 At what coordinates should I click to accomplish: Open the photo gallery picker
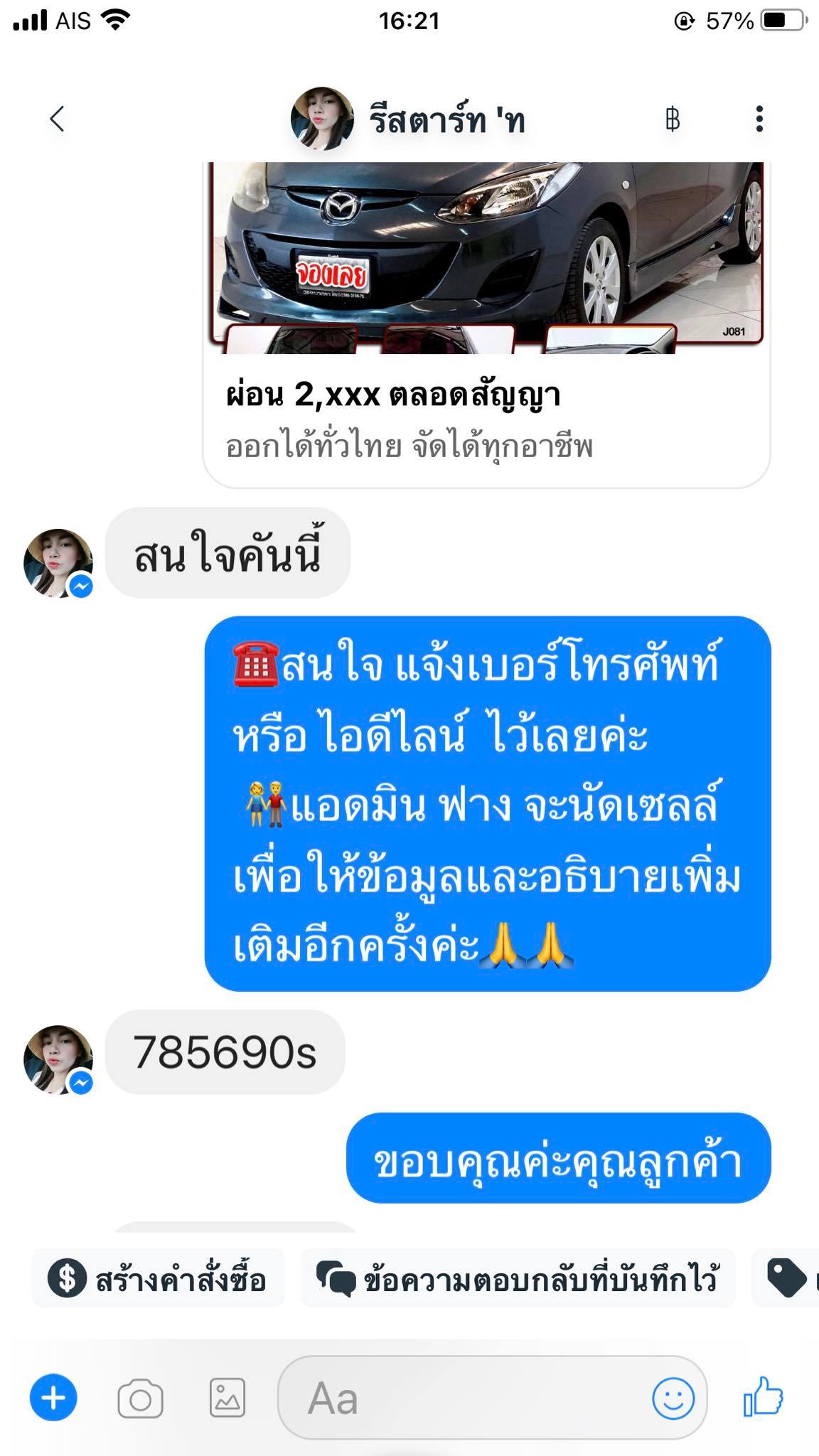(227, 1398)
